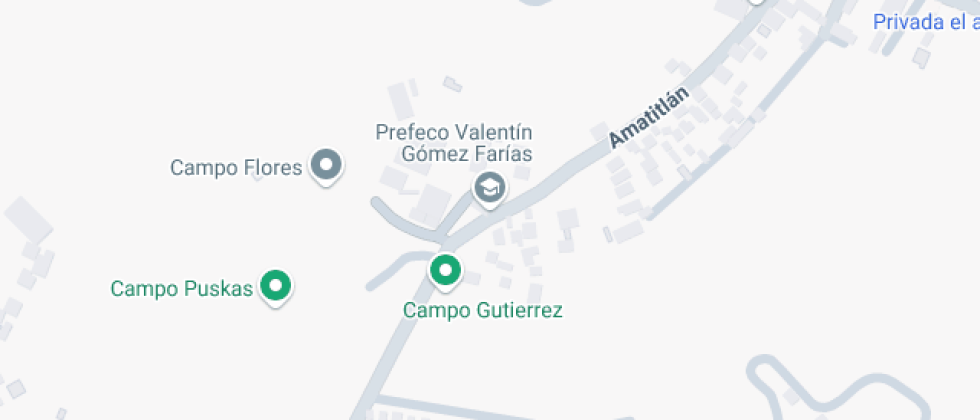Tap the Campo Gutierrez green pin
The width and height of the screenshot is (980, 420).
point(445,269)
